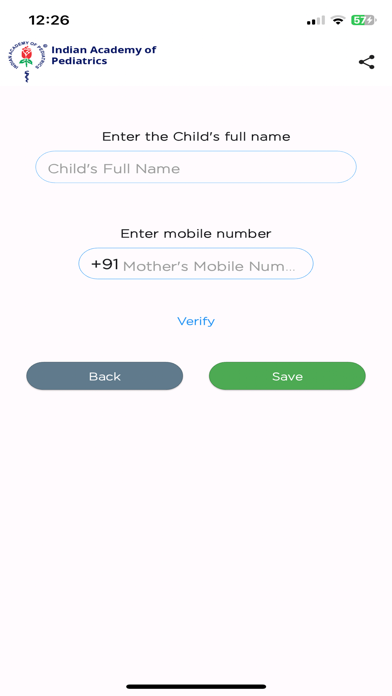Tap the Verify link

click(196, 321)
